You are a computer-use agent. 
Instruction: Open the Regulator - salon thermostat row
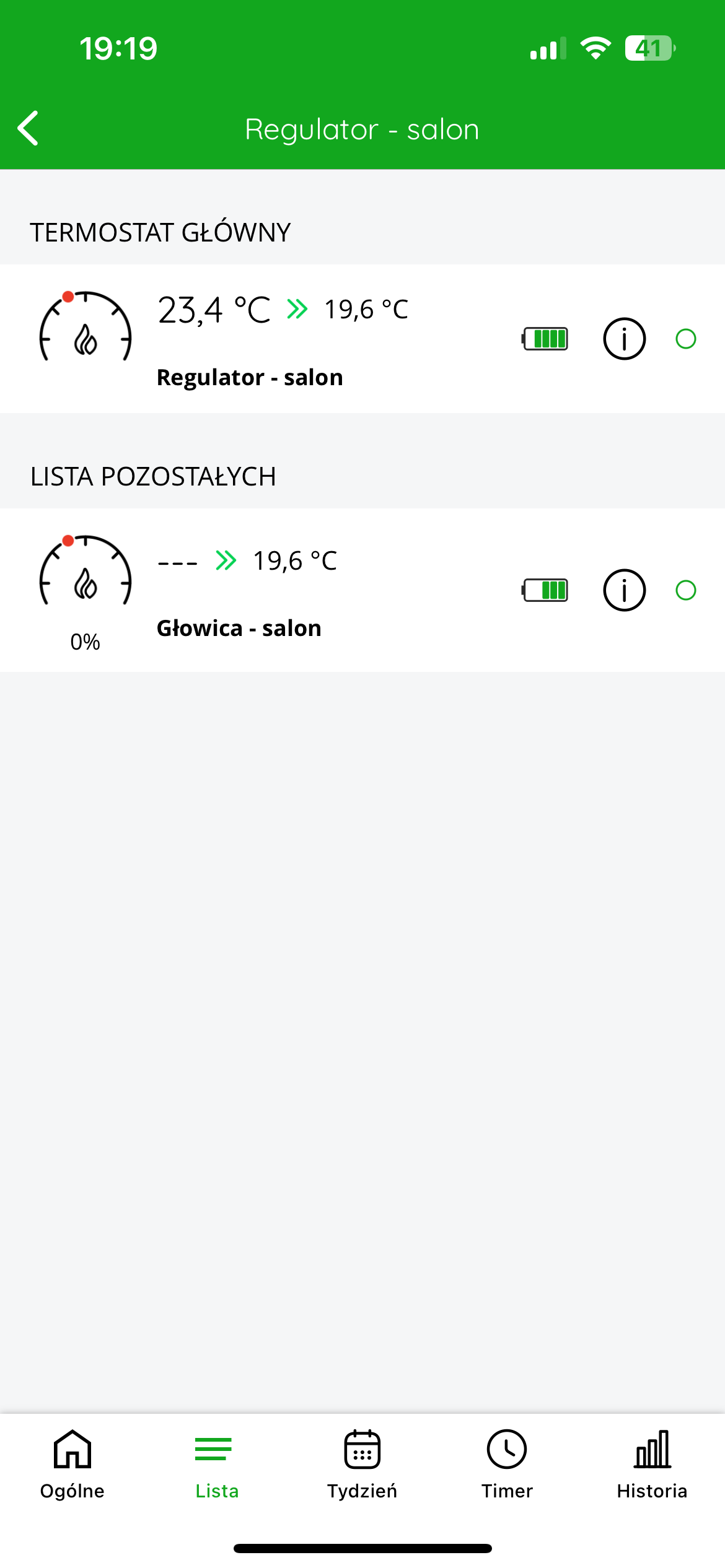pos(362,339)
